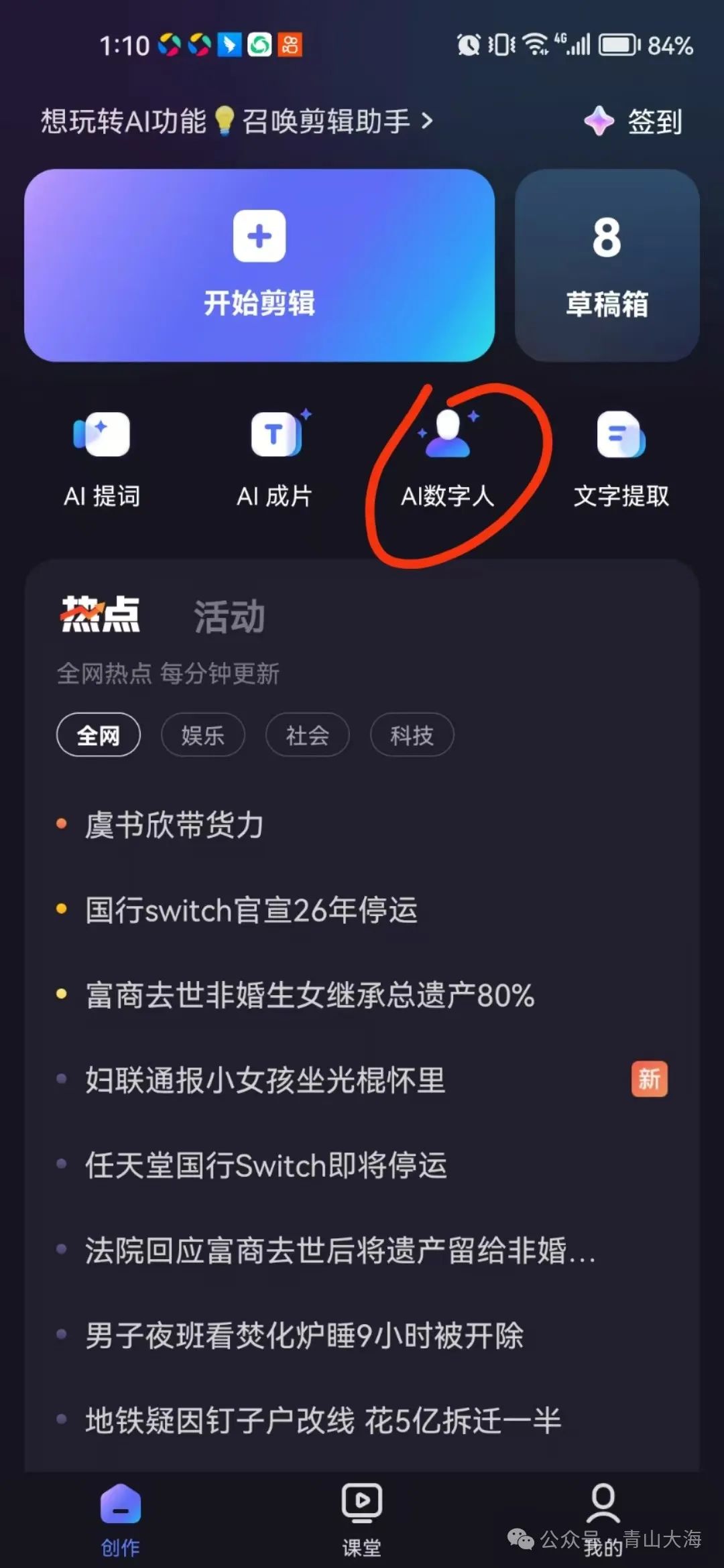The height and width of the screenshot is (1568, 724).
Task: Filter hot topics by 科技
Action: [x=412, y=735]
